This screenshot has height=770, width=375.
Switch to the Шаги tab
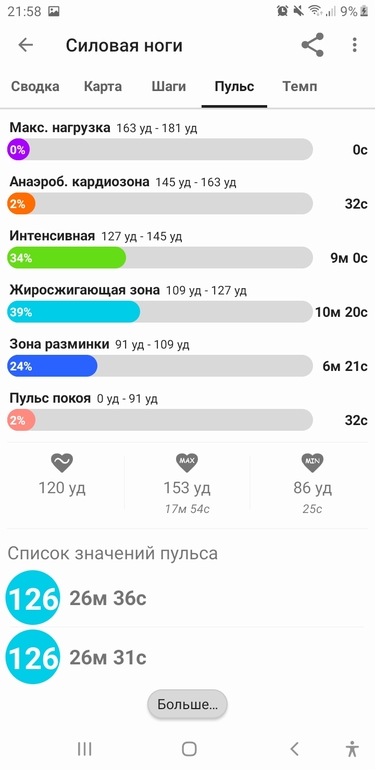[x=168, y=87]
